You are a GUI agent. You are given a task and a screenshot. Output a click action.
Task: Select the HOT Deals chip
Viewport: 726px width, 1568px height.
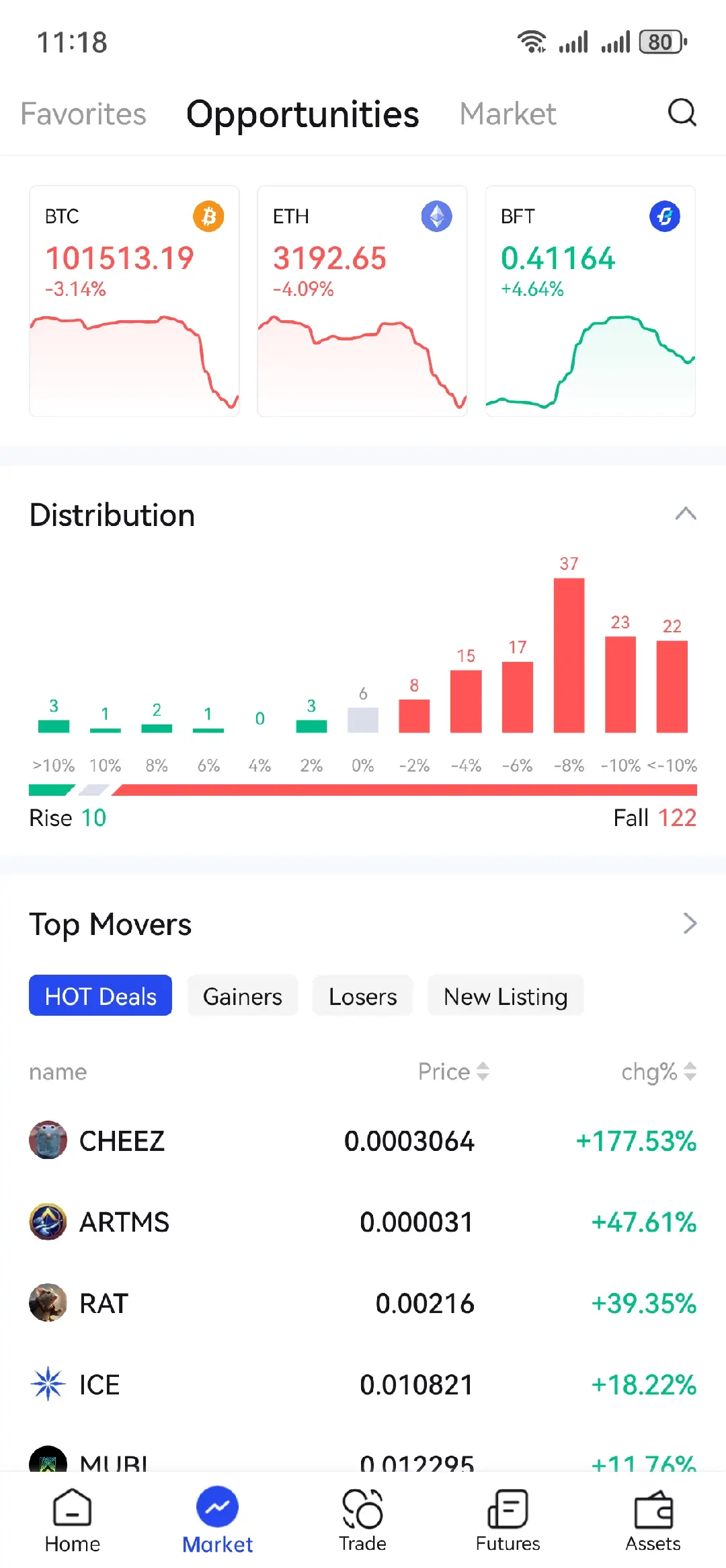pos(100,996)
